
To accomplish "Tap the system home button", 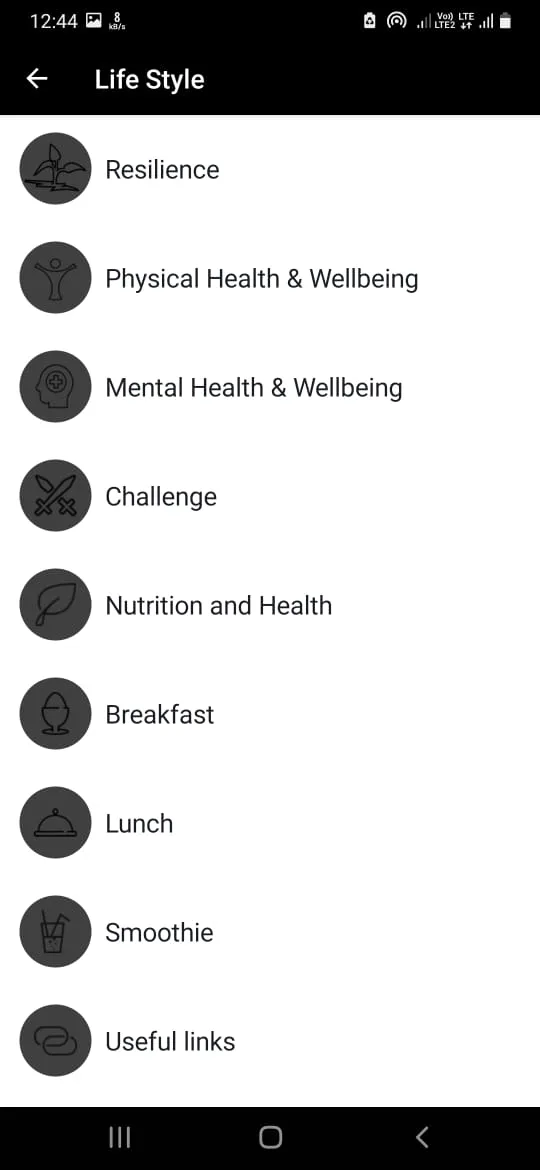I will pos(270,1137).
